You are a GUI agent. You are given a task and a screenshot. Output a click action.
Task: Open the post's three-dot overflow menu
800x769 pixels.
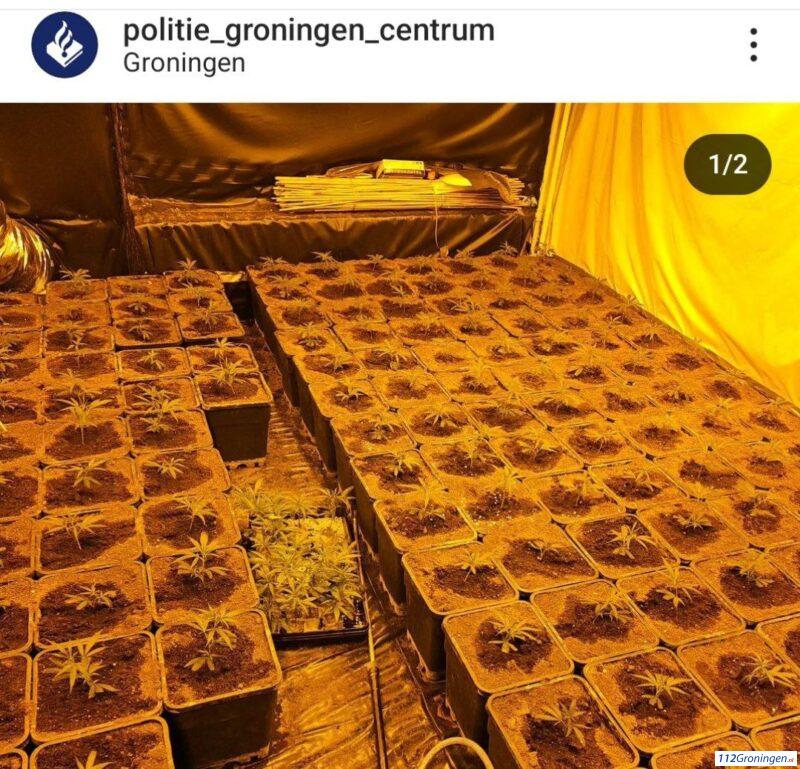point(753,45)
